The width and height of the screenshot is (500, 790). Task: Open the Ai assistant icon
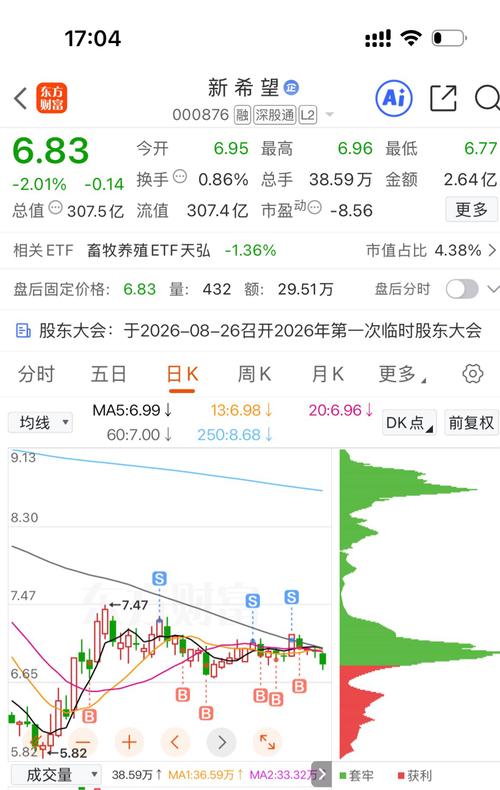pos(394,98)
